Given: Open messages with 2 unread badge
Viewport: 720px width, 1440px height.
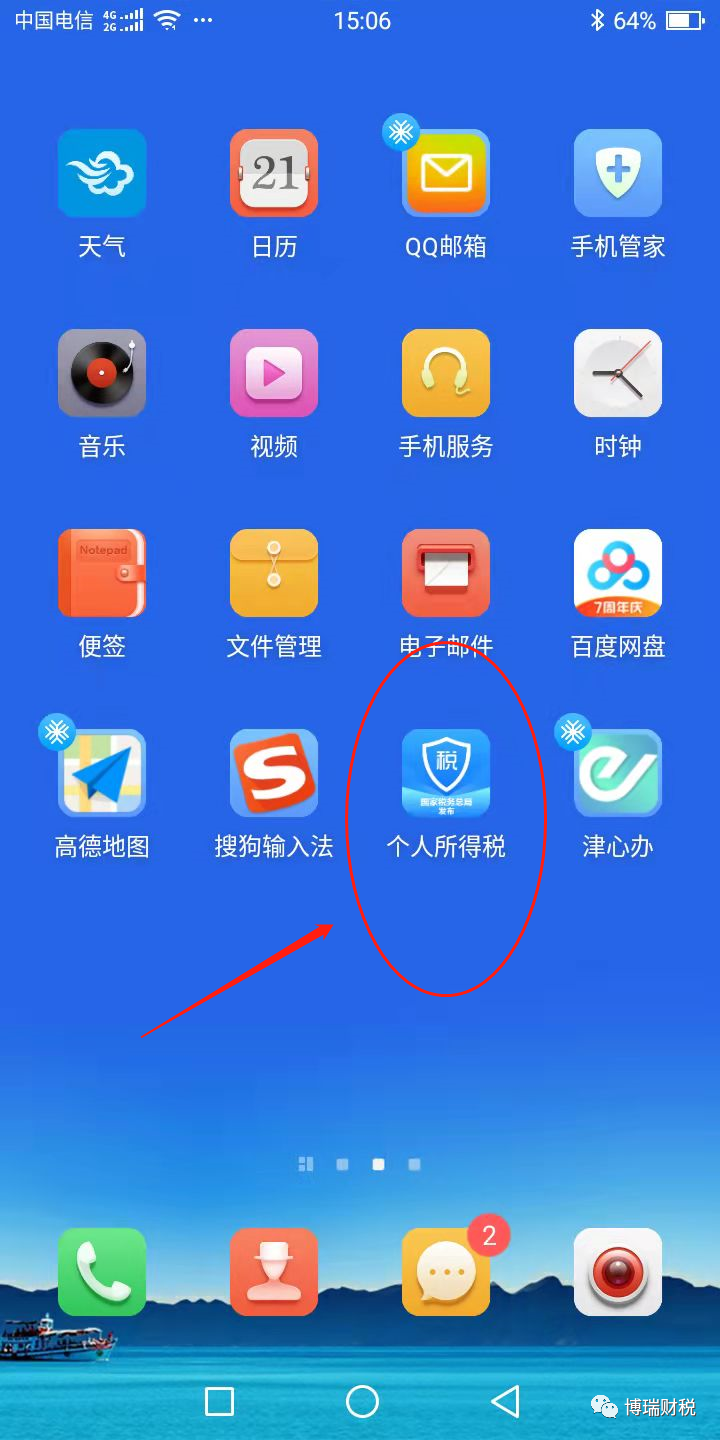Looking at the screenshot, I should click(x=446, y=1272).
